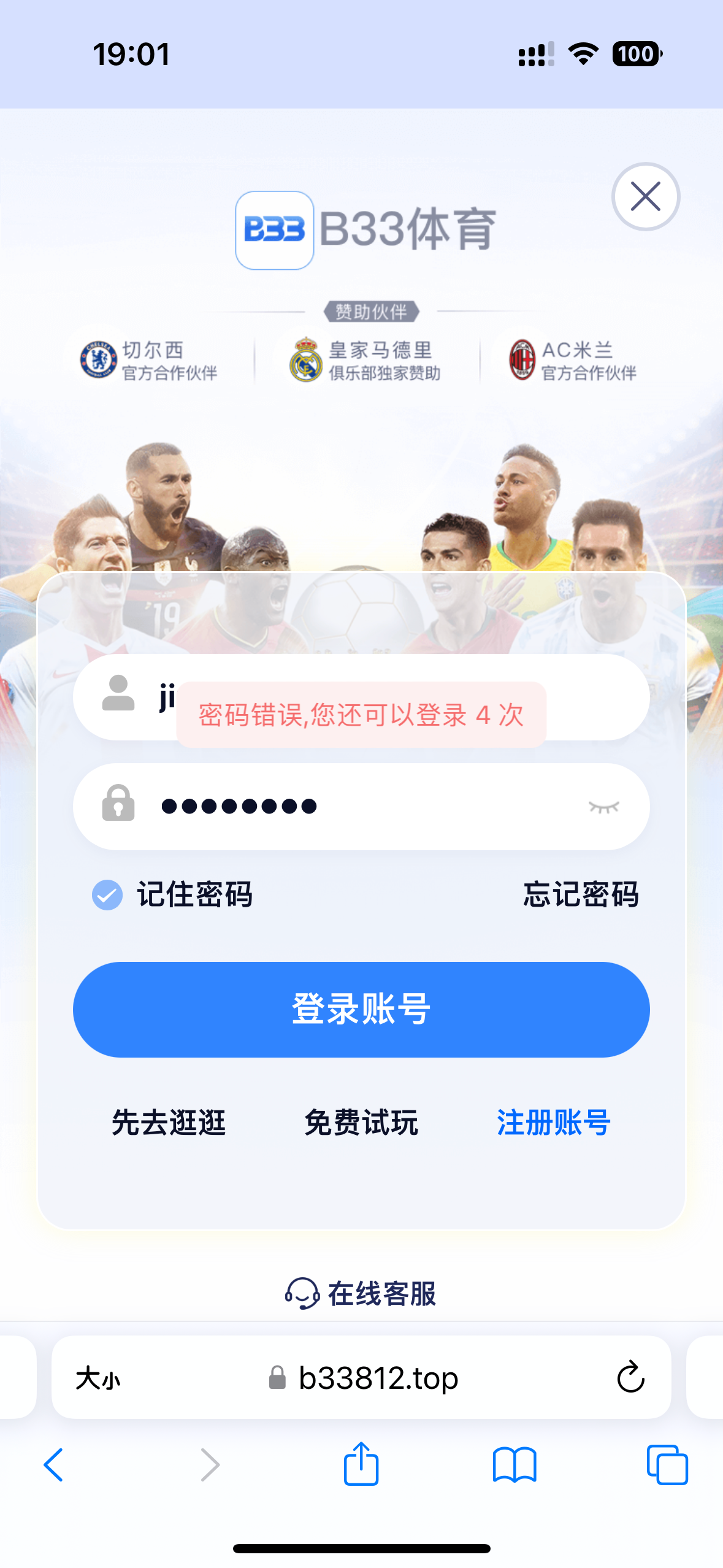
Task: Contact 在线客服 online support
Action: click(x=361, y=1293)
